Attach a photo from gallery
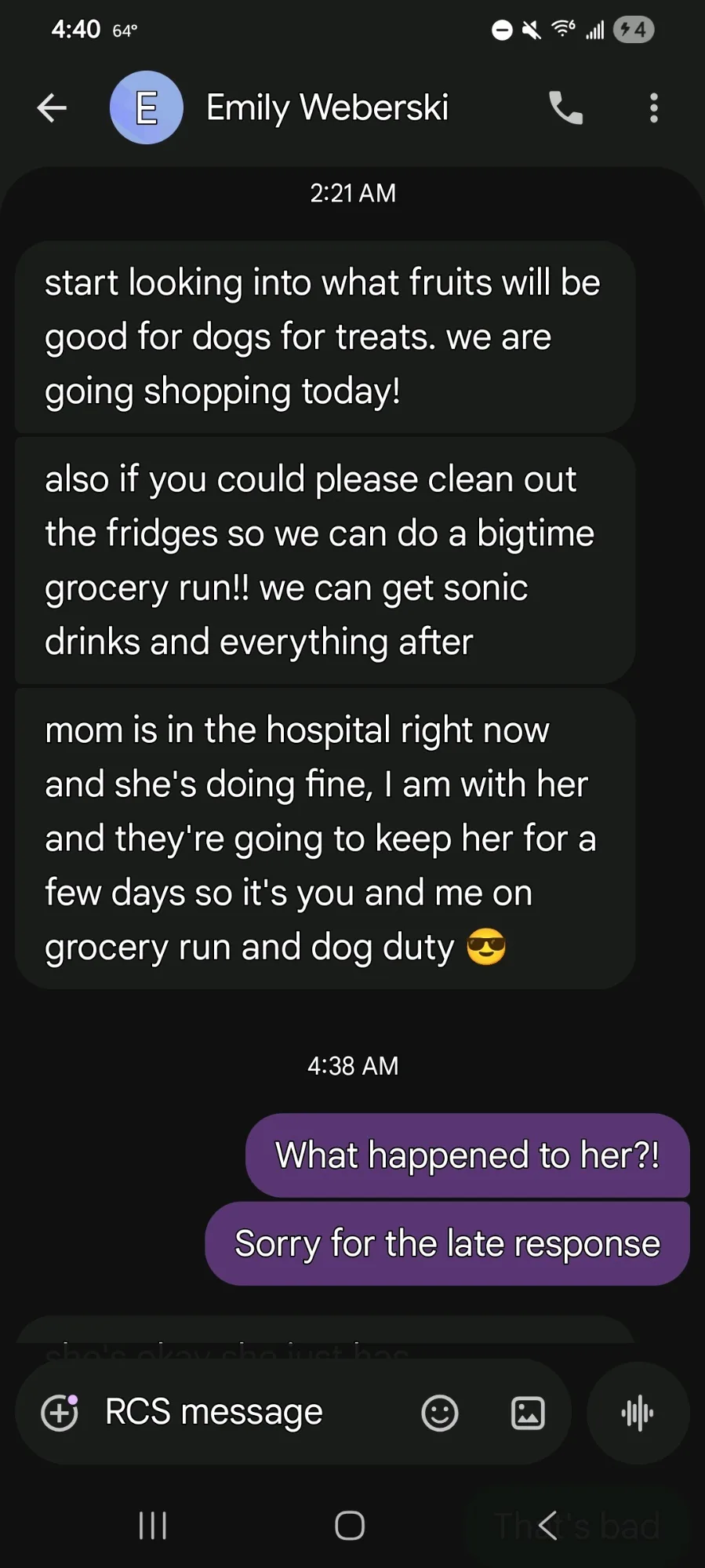Image resolution: width=705 pixels, height=1568 pixels. [528, 1413]
